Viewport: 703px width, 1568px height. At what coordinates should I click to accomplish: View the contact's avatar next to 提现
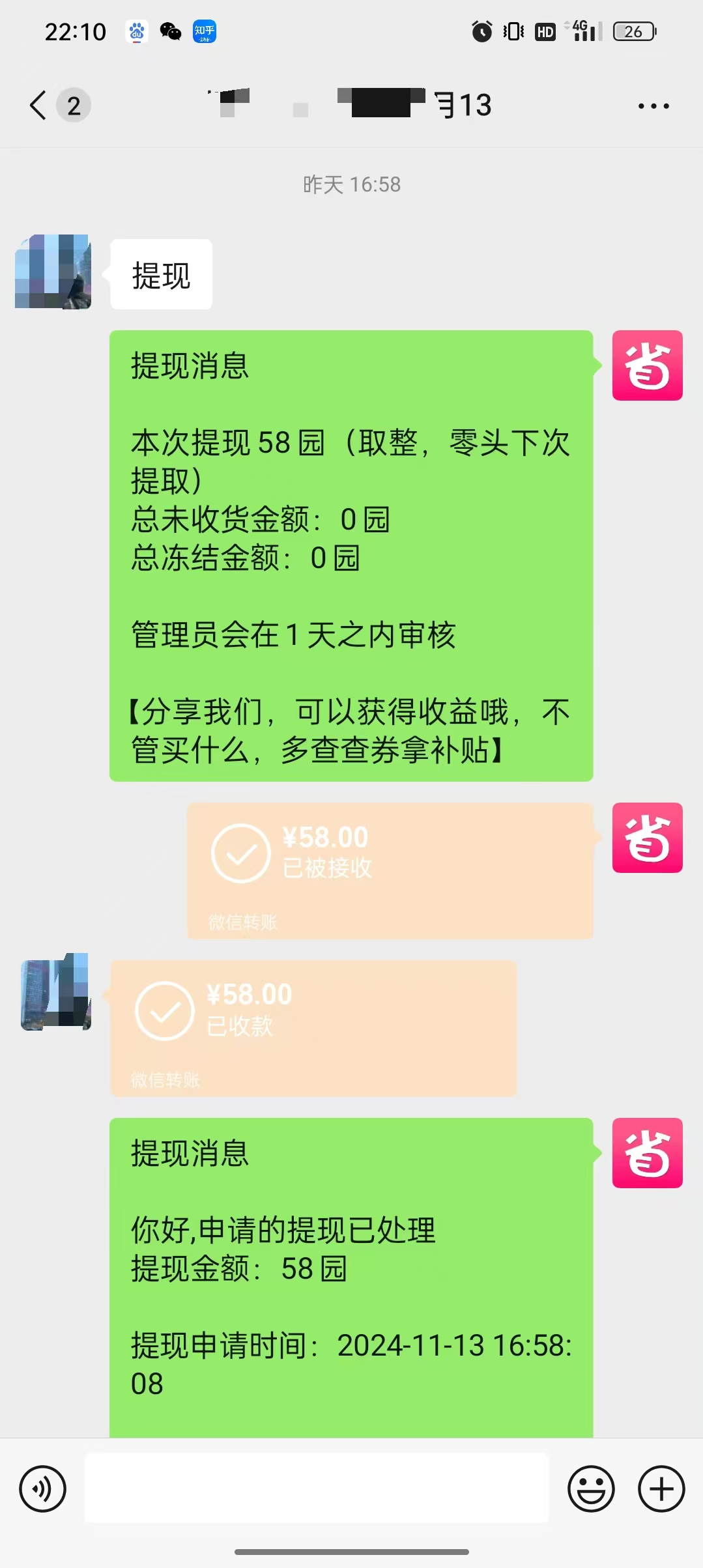(53, 272)
